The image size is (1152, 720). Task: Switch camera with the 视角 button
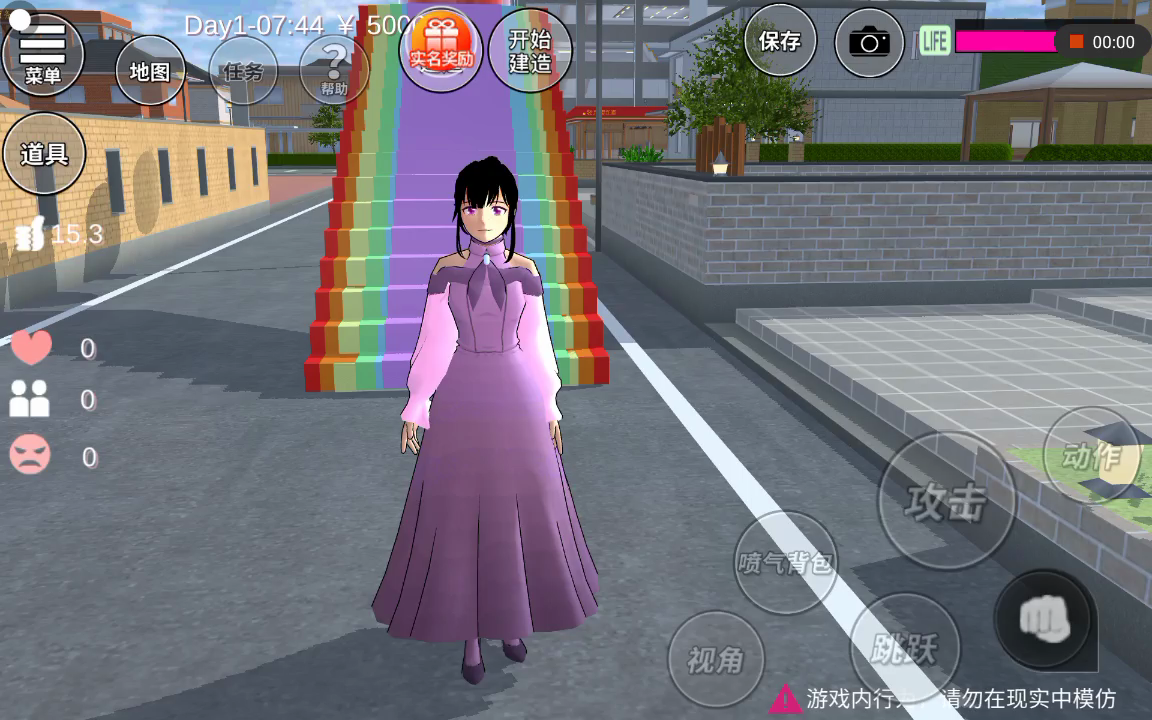[x=716, y=660]
